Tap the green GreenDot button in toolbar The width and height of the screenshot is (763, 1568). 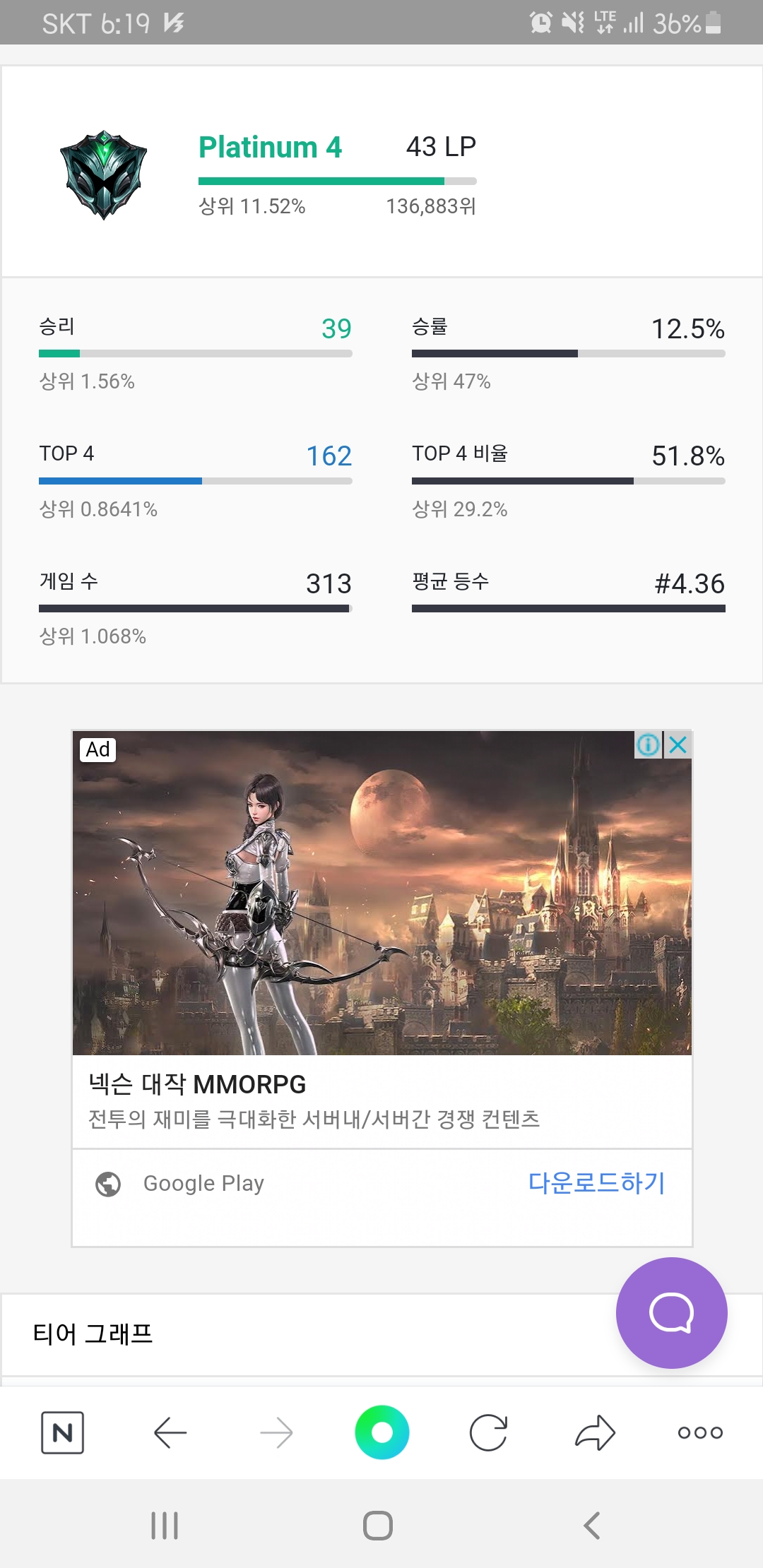[x=381, y=1432]
